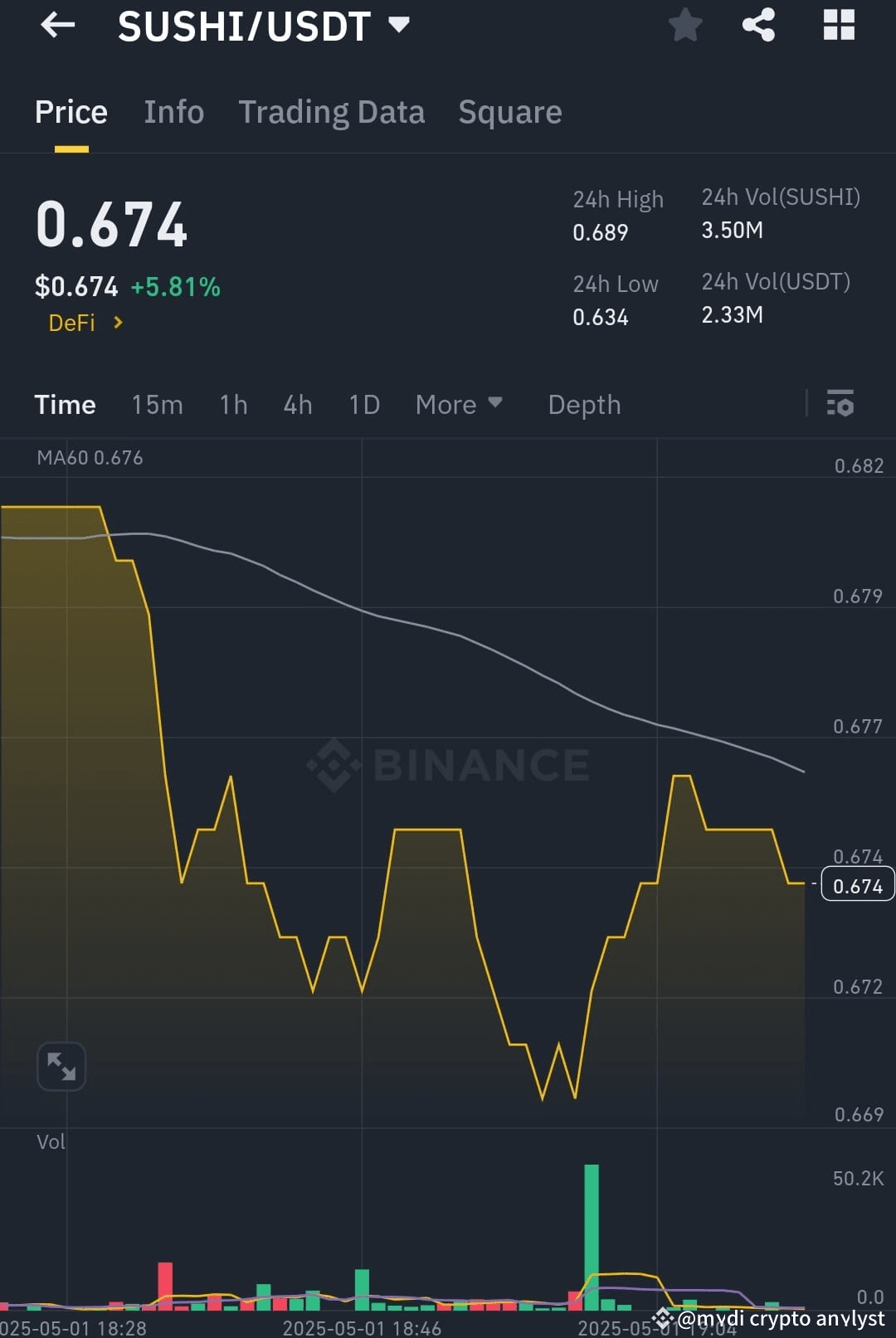
Task: Switch to the Trading Data tab
Action: point(332,111)
